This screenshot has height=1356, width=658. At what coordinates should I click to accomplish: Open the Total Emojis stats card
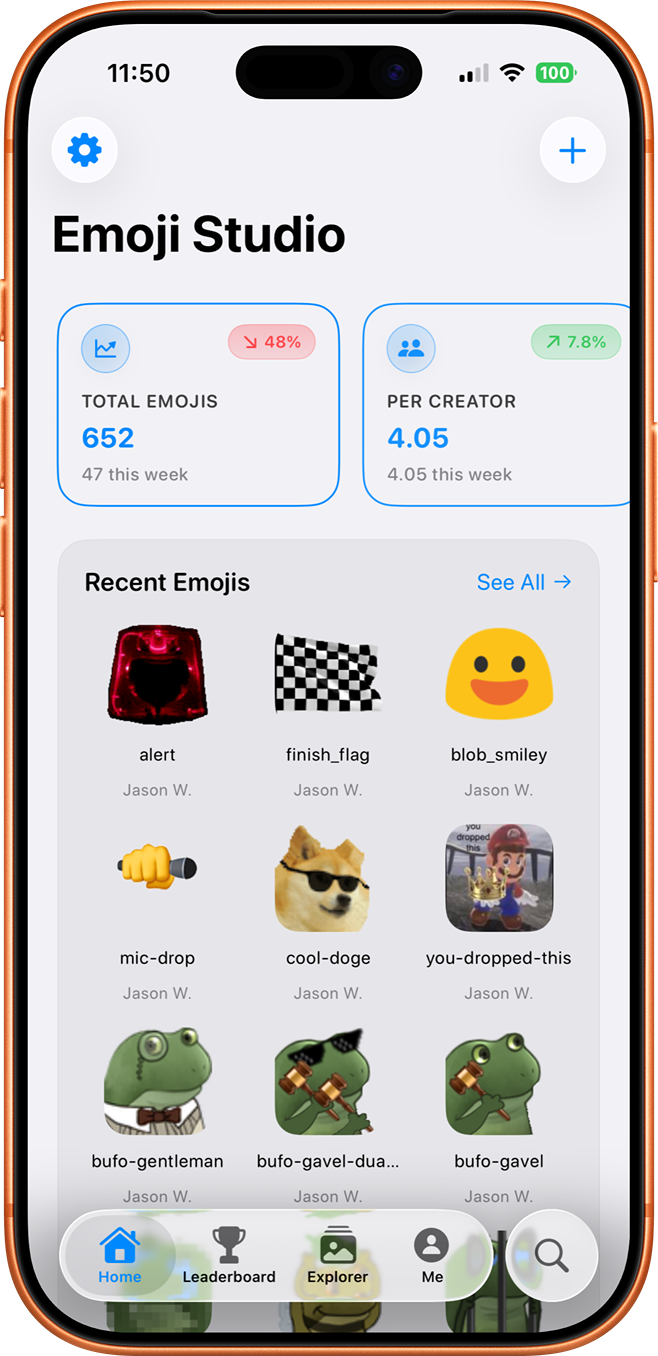pos(198,405)
